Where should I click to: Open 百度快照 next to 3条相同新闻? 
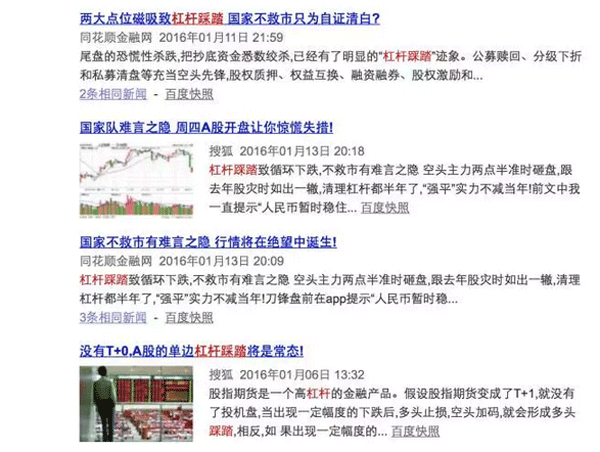click(189, 317)
